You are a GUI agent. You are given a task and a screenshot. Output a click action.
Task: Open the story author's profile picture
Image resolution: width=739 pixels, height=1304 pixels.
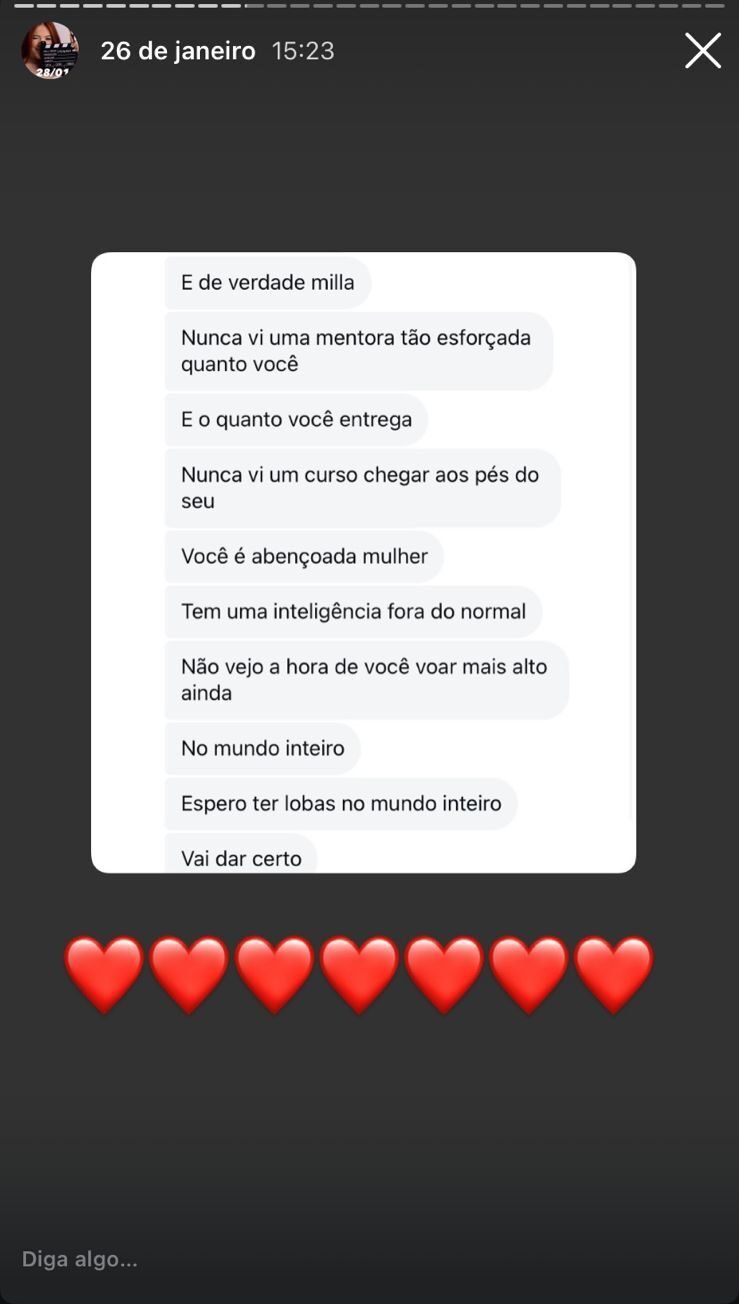tap(50, 51)
